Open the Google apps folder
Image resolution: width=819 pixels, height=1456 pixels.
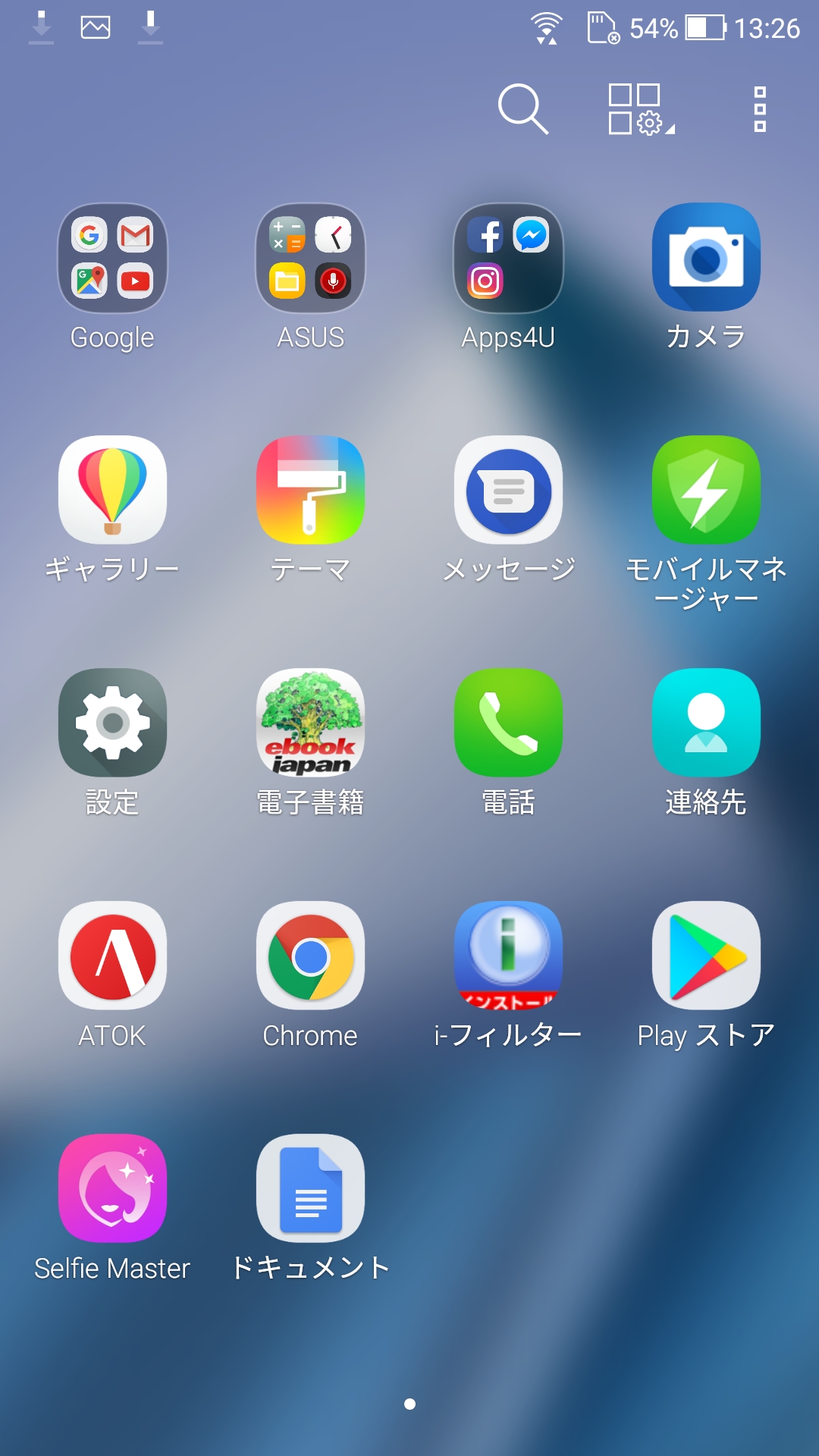click(x=112, y=259)
